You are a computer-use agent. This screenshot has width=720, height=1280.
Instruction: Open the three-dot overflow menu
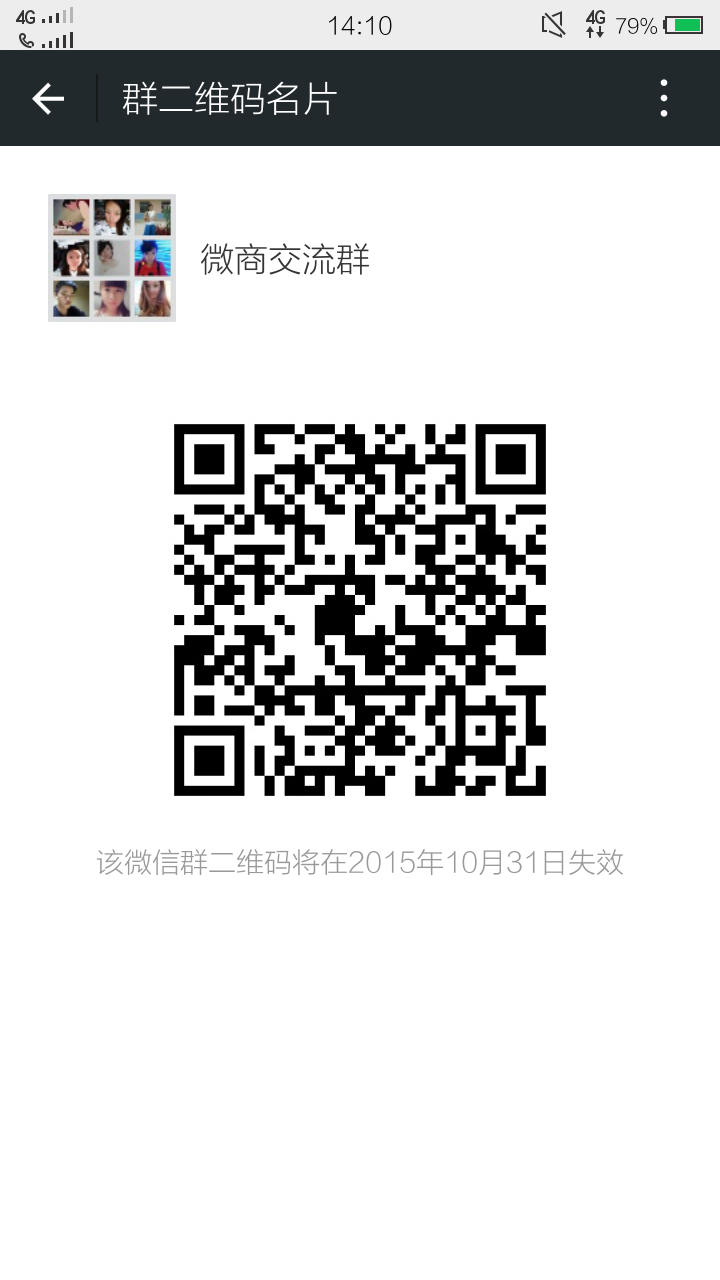[664, 98]
